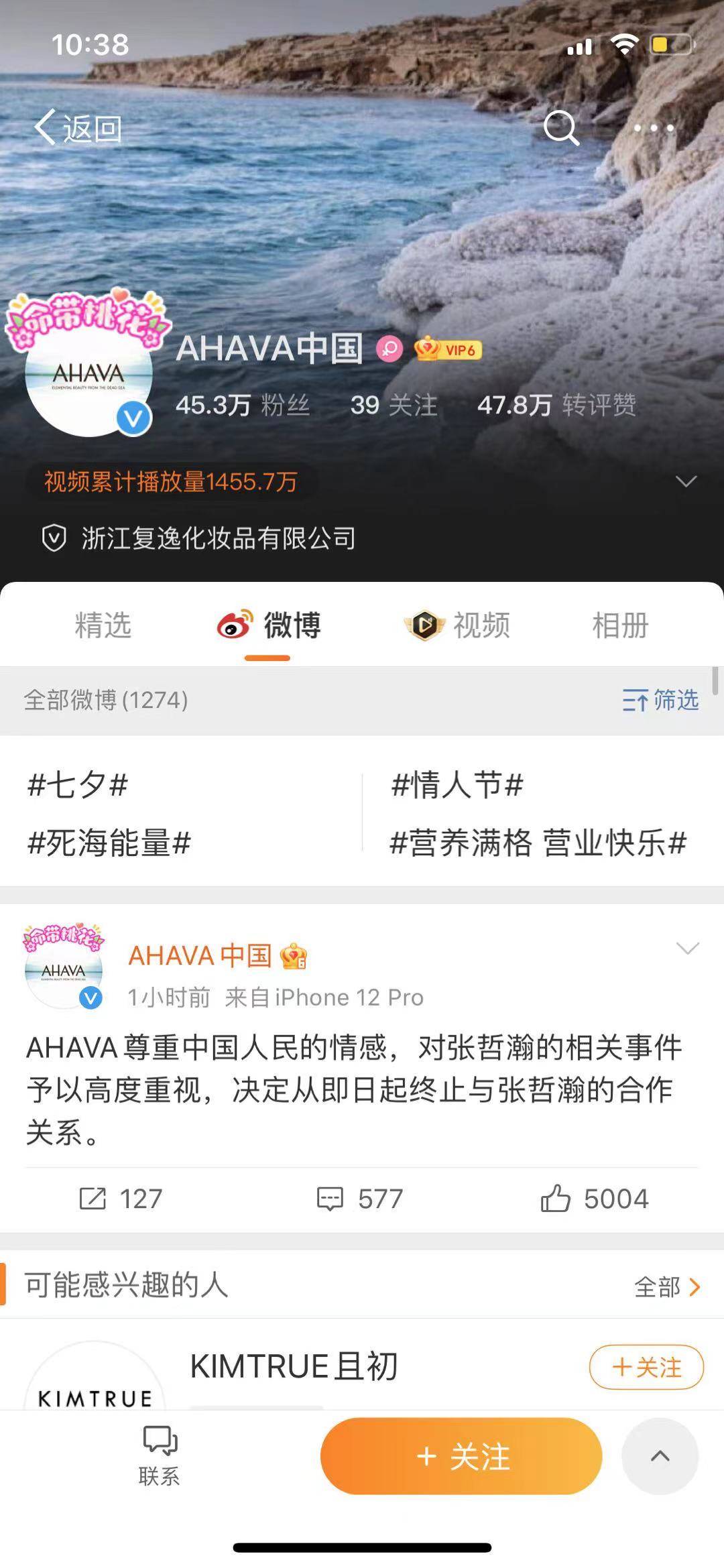This screenshot has width=724, height=1568.
Task: Open the #七夕# topic
Action: (78, 784)
